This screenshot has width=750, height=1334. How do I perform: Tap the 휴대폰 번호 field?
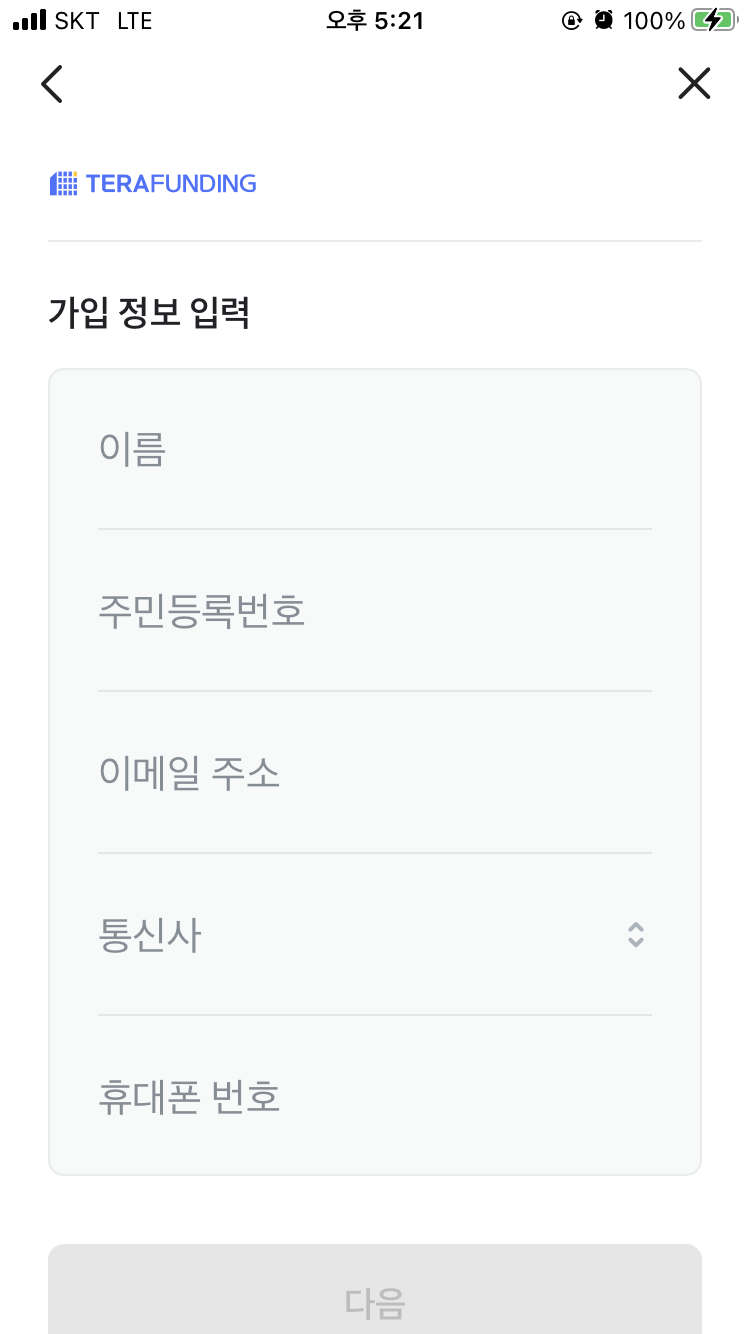(x=375, y=1097)
